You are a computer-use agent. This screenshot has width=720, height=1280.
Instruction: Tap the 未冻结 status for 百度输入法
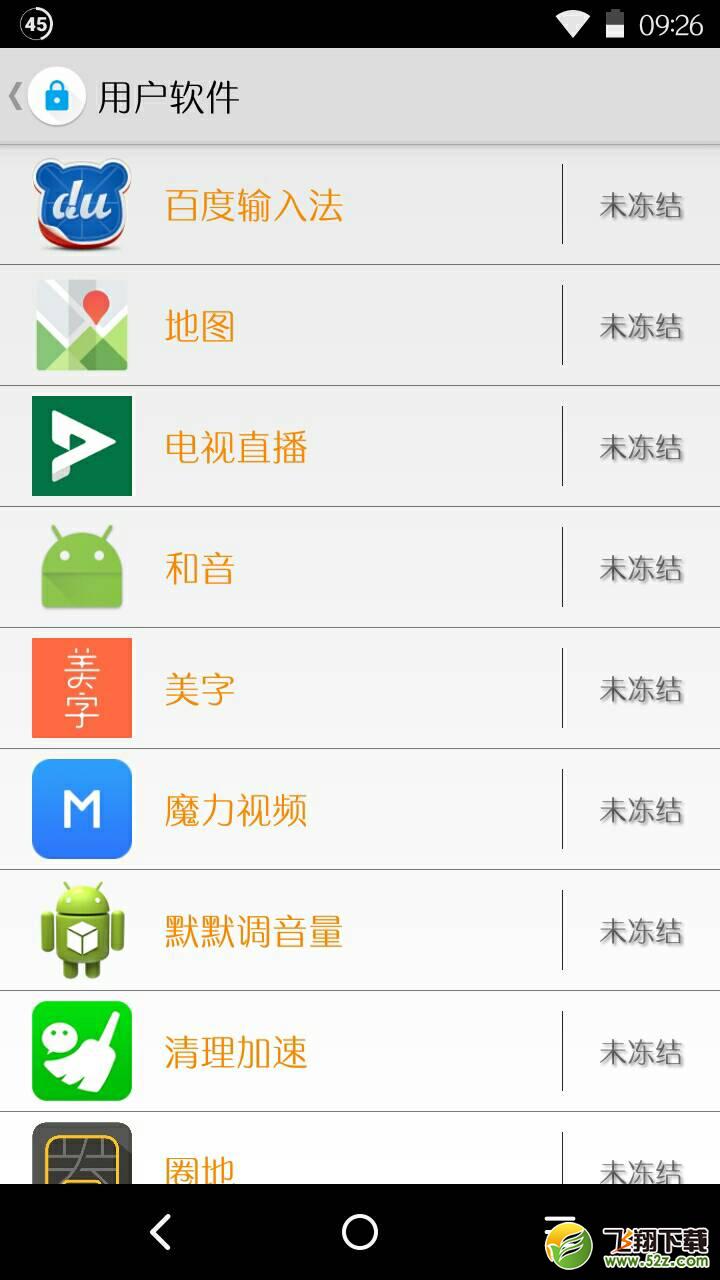641,206
